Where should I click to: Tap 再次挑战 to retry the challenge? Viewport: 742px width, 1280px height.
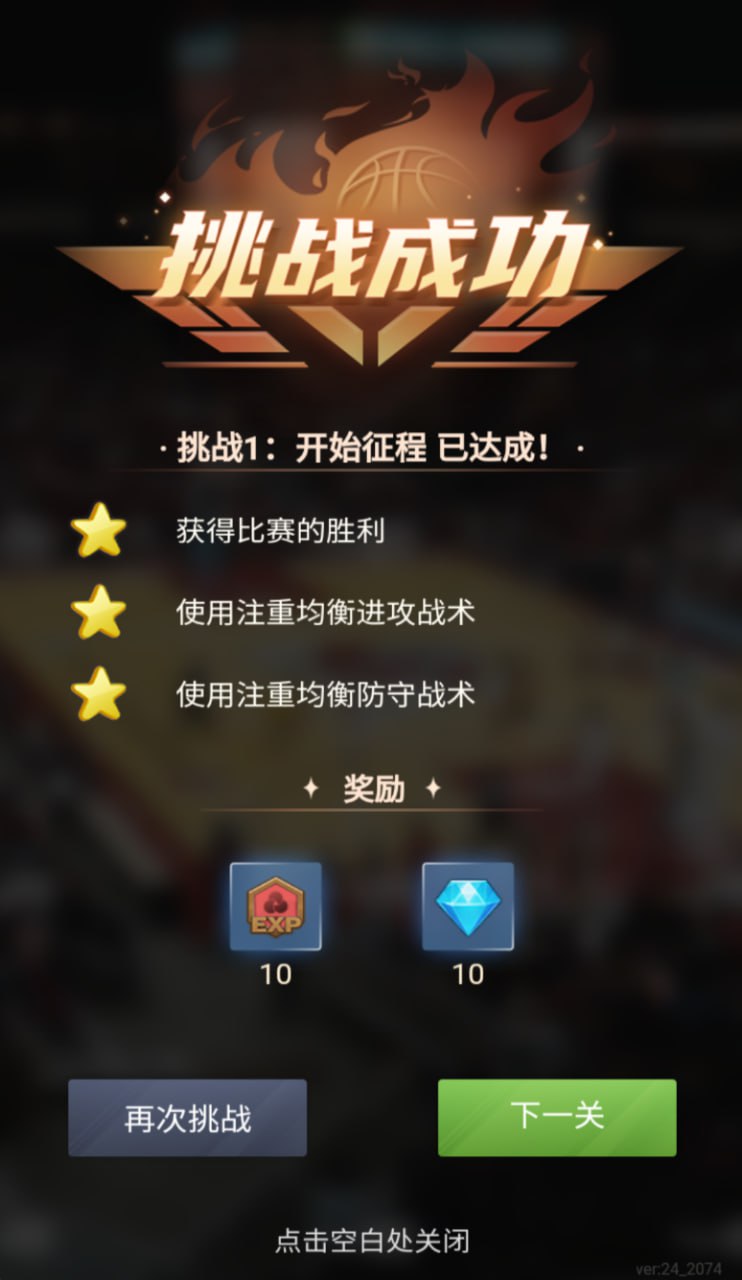187,1117
